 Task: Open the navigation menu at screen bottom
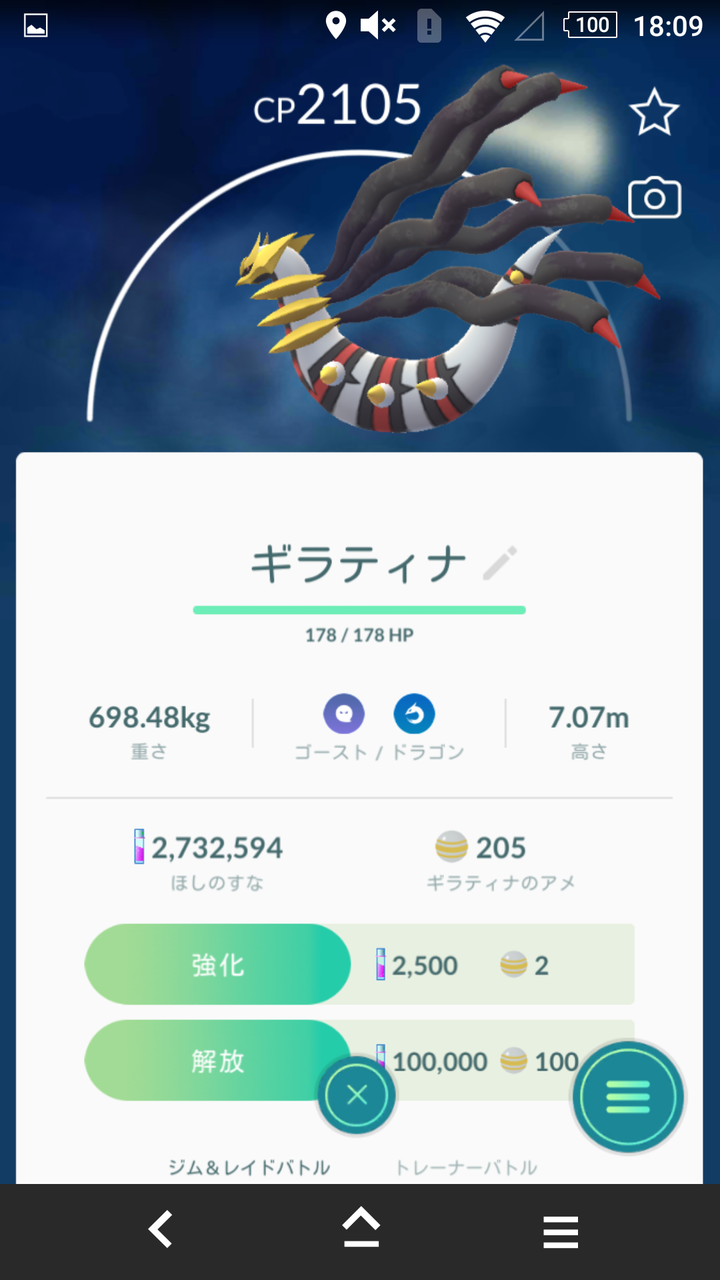pos(560,1231)
